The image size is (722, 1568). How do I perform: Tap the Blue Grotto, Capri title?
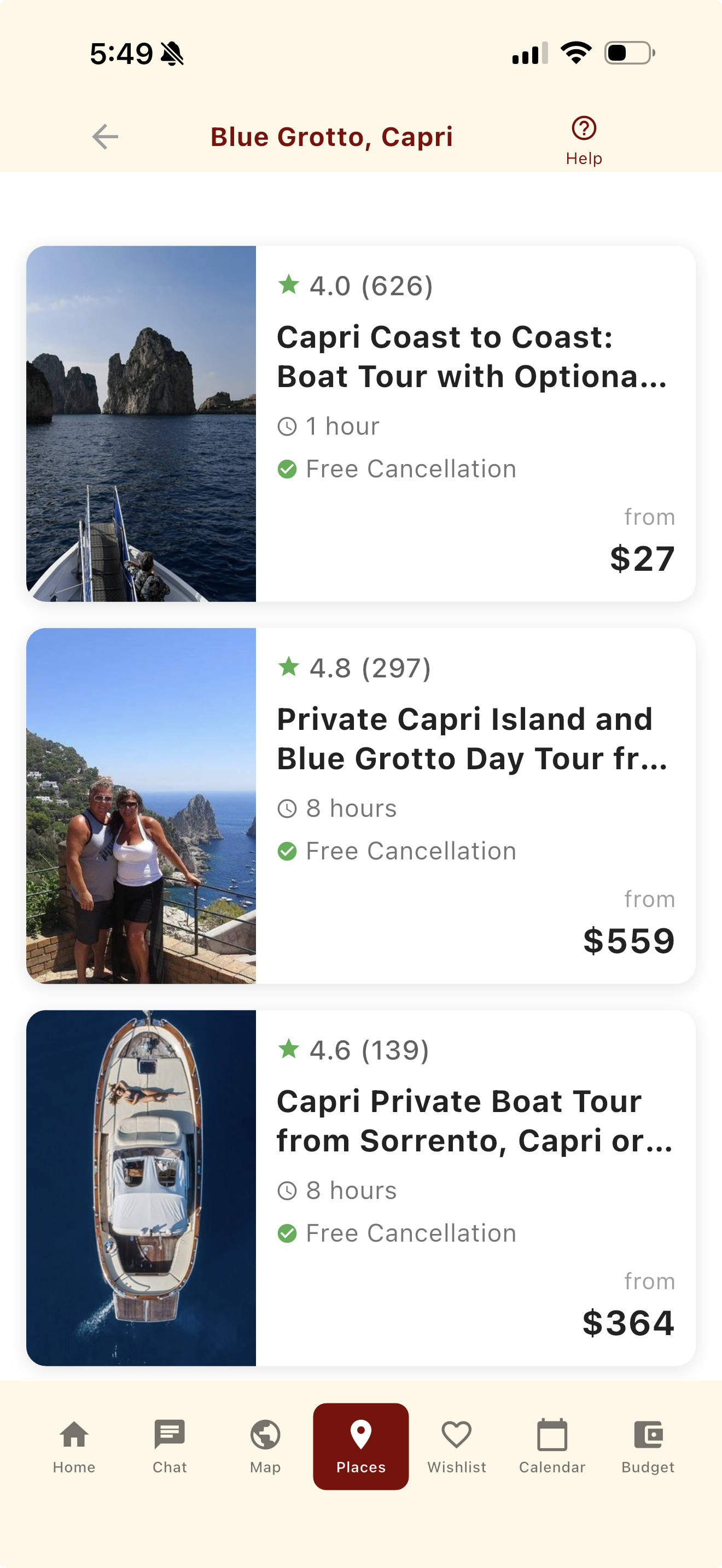tap(332, 136)
